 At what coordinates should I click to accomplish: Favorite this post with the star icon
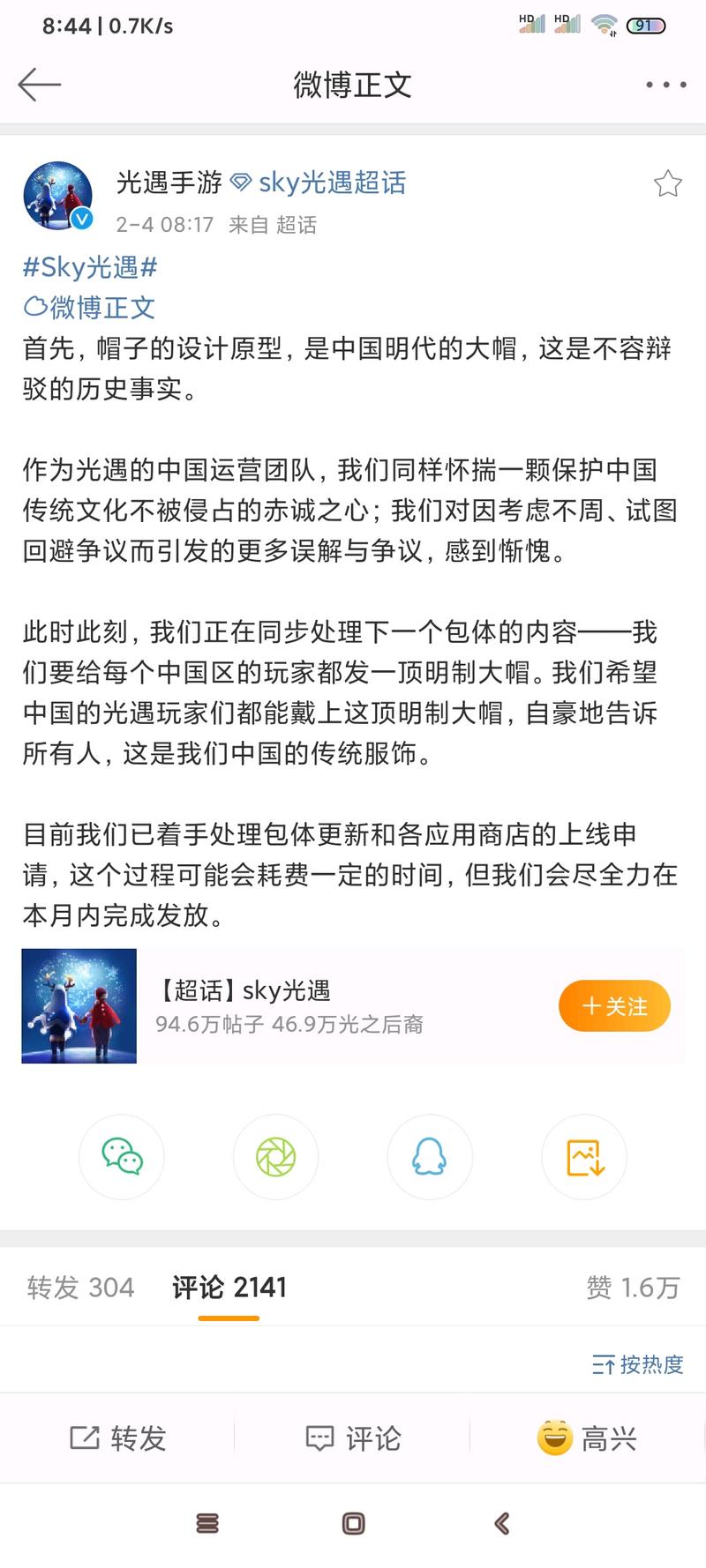click(x=667, y=183)
